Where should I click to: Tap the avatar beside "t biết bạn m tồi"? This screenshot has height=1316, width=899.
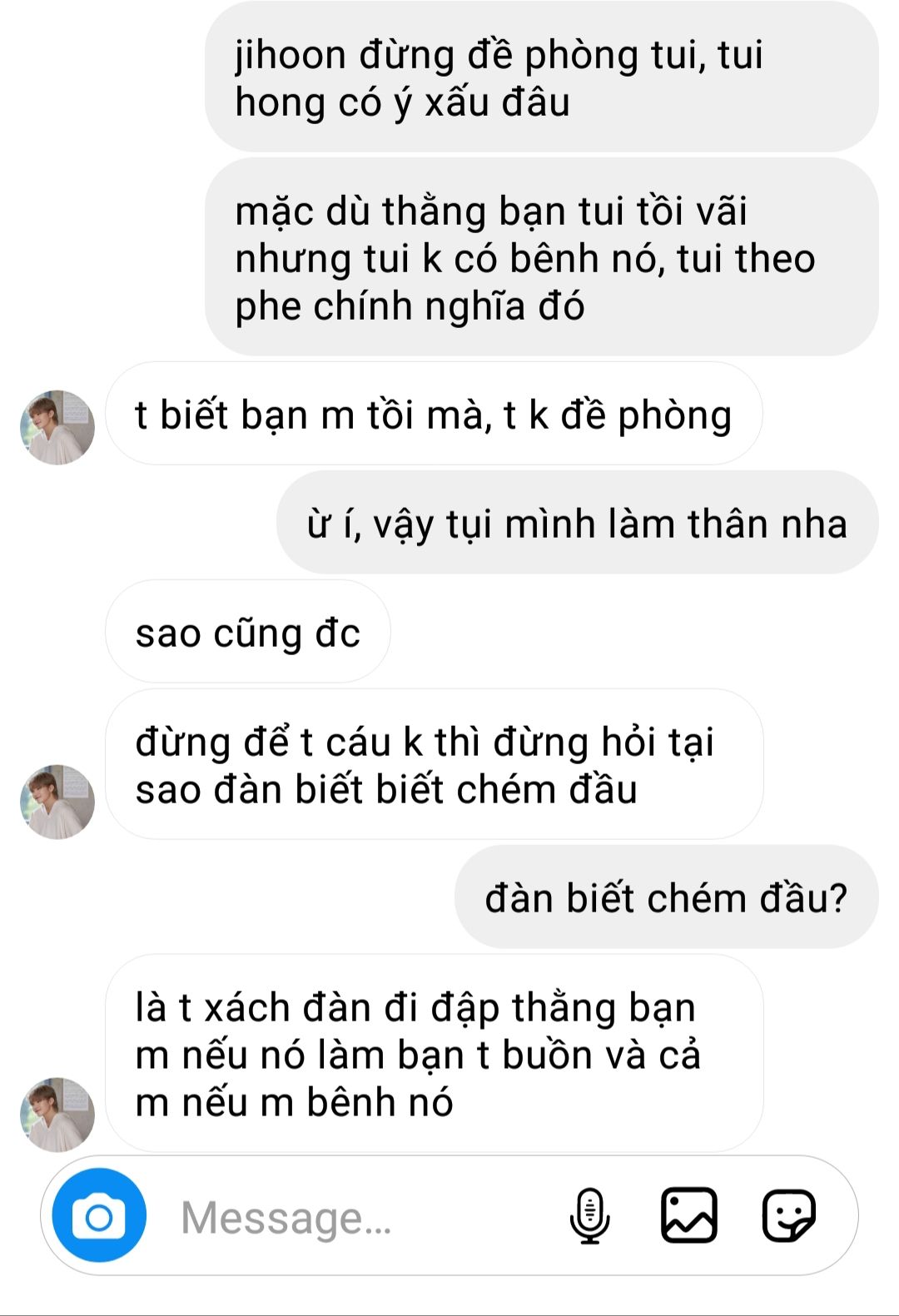coord(57,427)
